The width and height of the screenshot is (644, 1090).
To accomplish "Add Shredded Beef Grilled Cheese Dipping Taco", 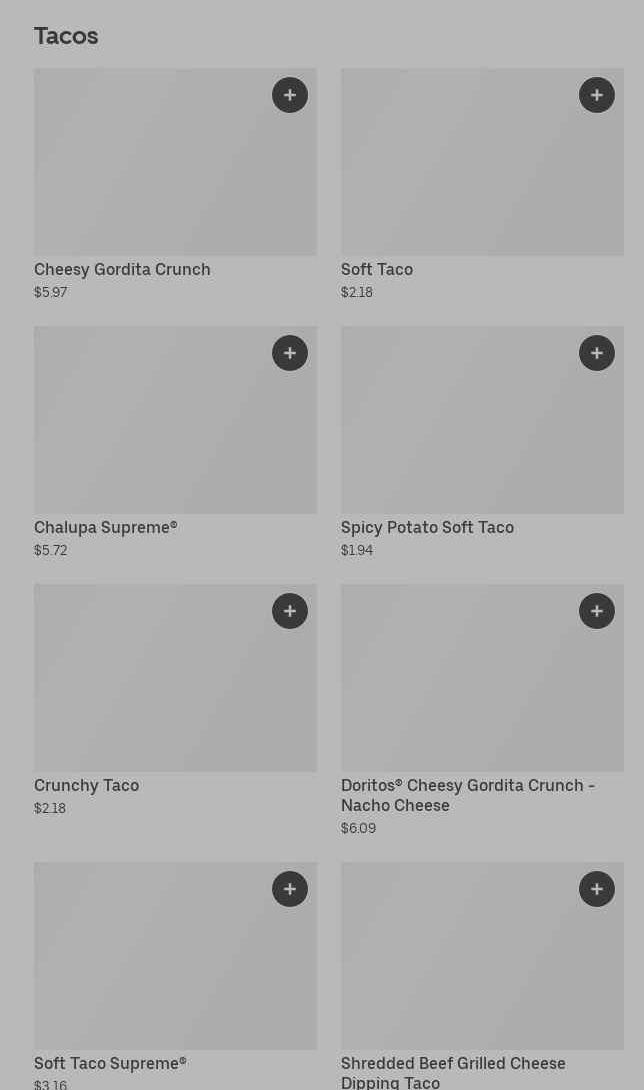I will click(x=597, y=889).
